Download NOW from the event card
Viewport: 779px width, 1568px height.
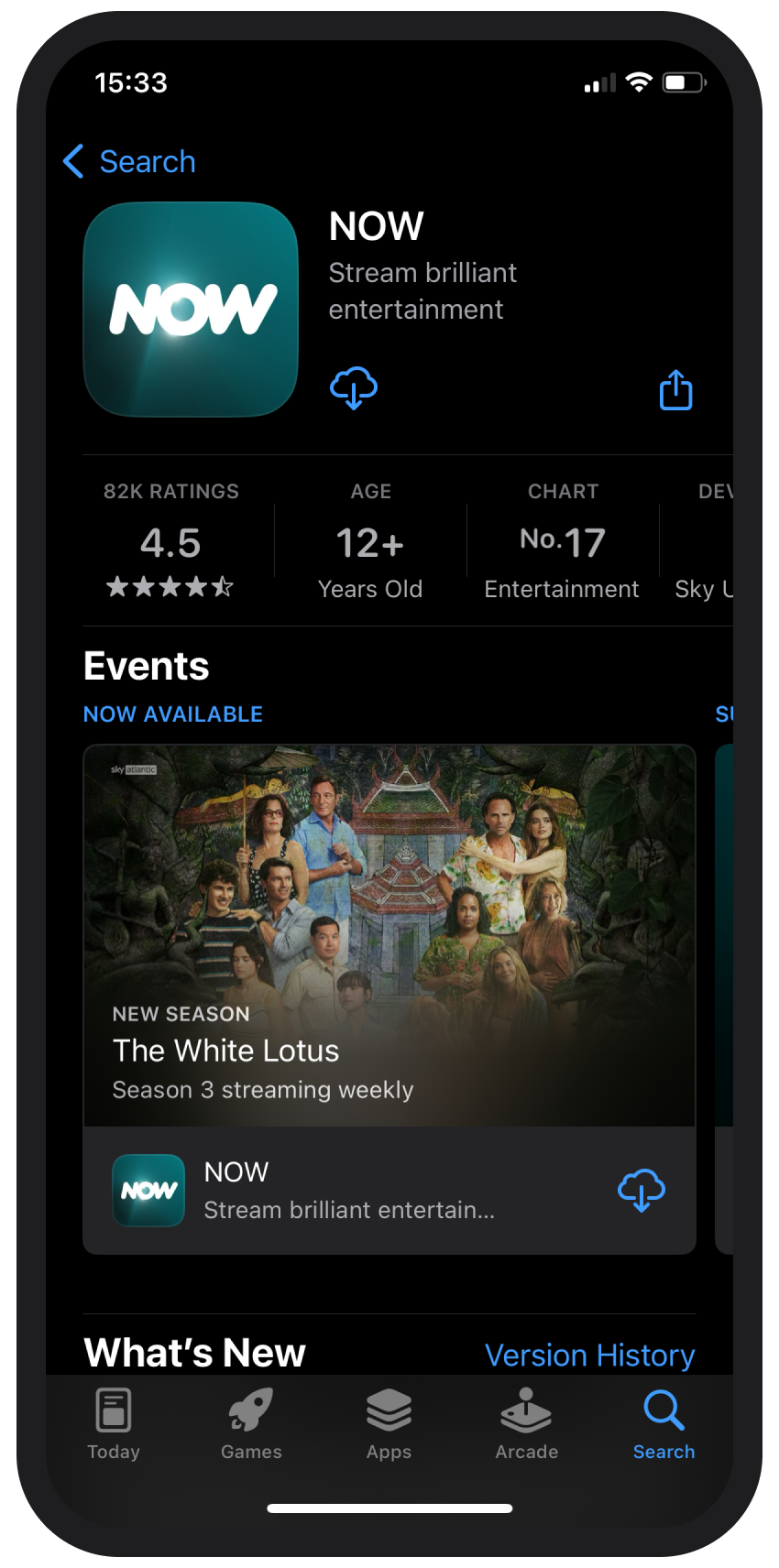641,1190
